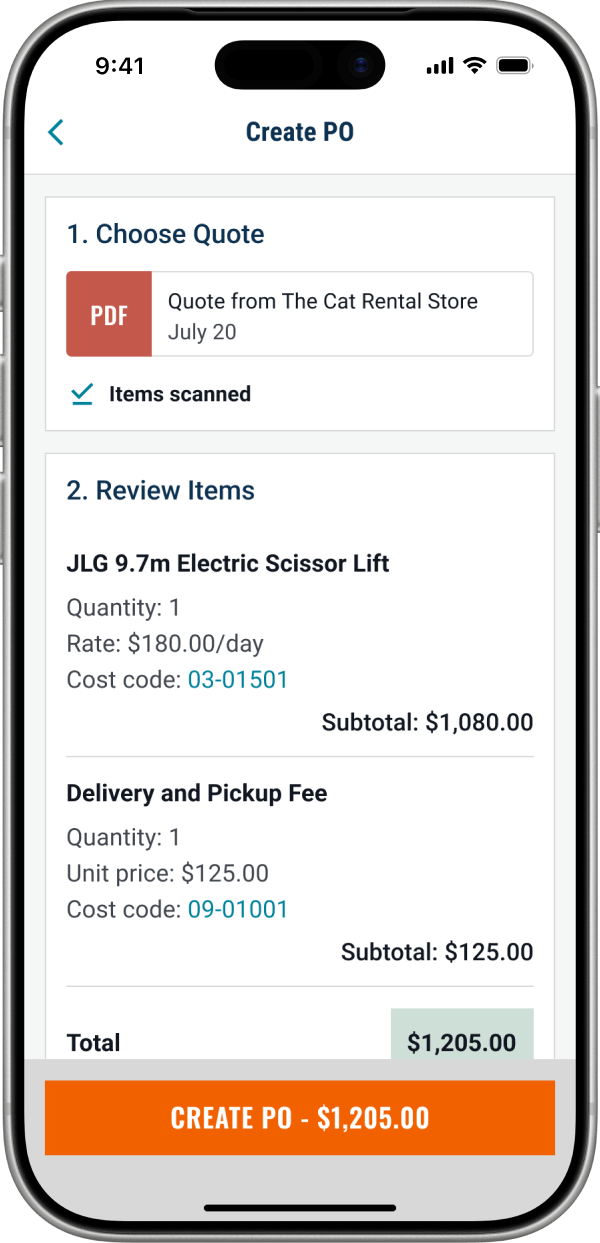600x1243 pixels.
Task: Create the PO for $1,205.00
Action: click(x=300, y=1118)
